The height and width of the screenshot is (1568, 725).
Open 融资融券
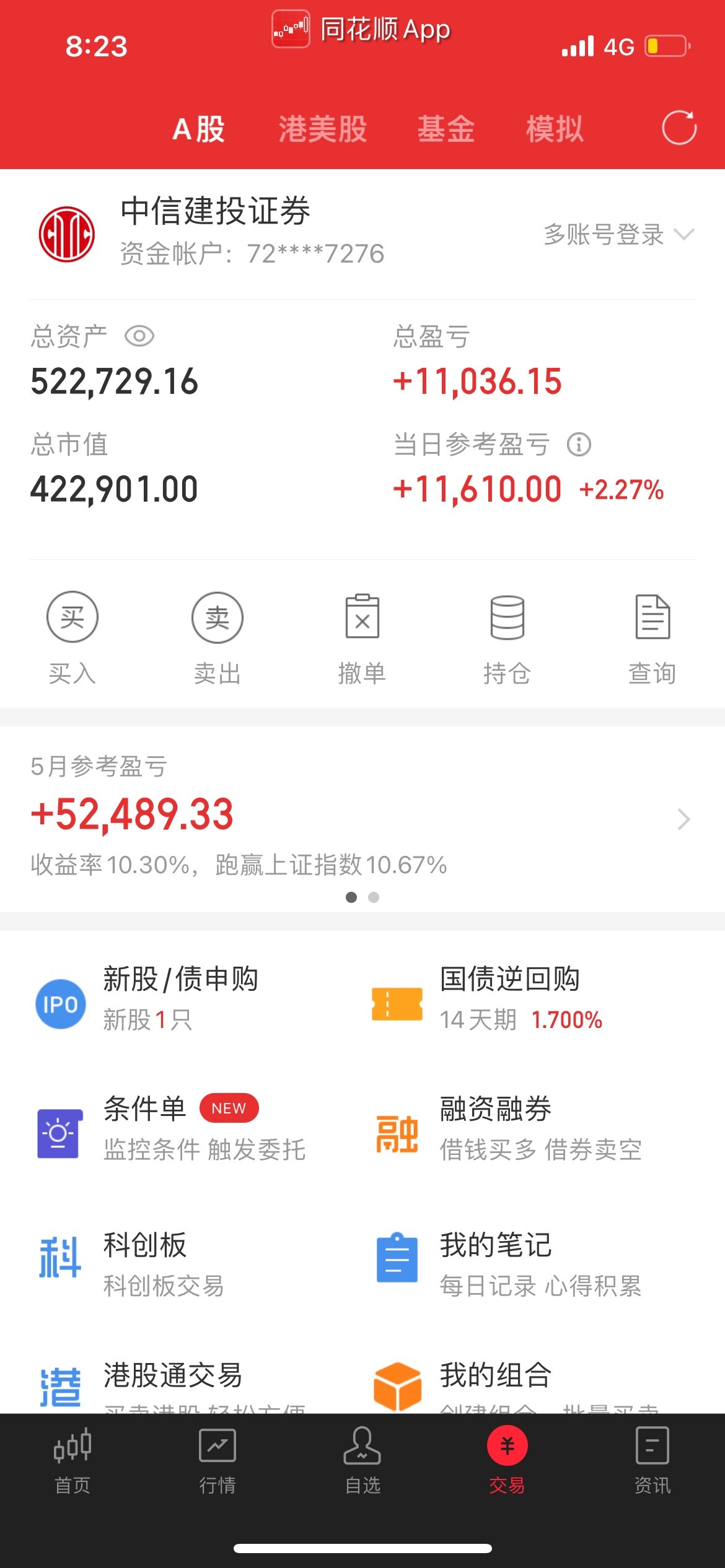[x=509, y=1128]
